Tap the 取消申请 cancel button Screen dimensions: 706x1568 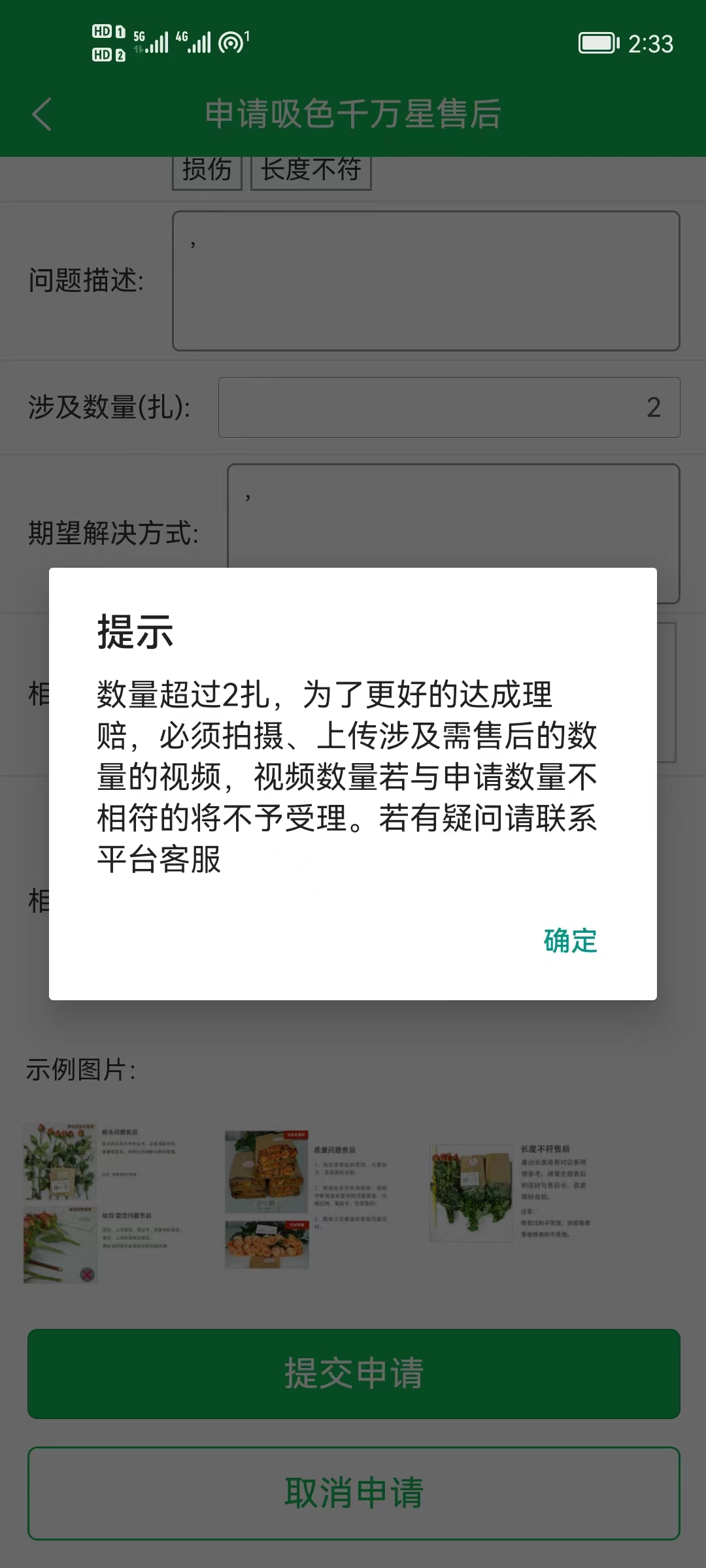tap(354, 1493)
